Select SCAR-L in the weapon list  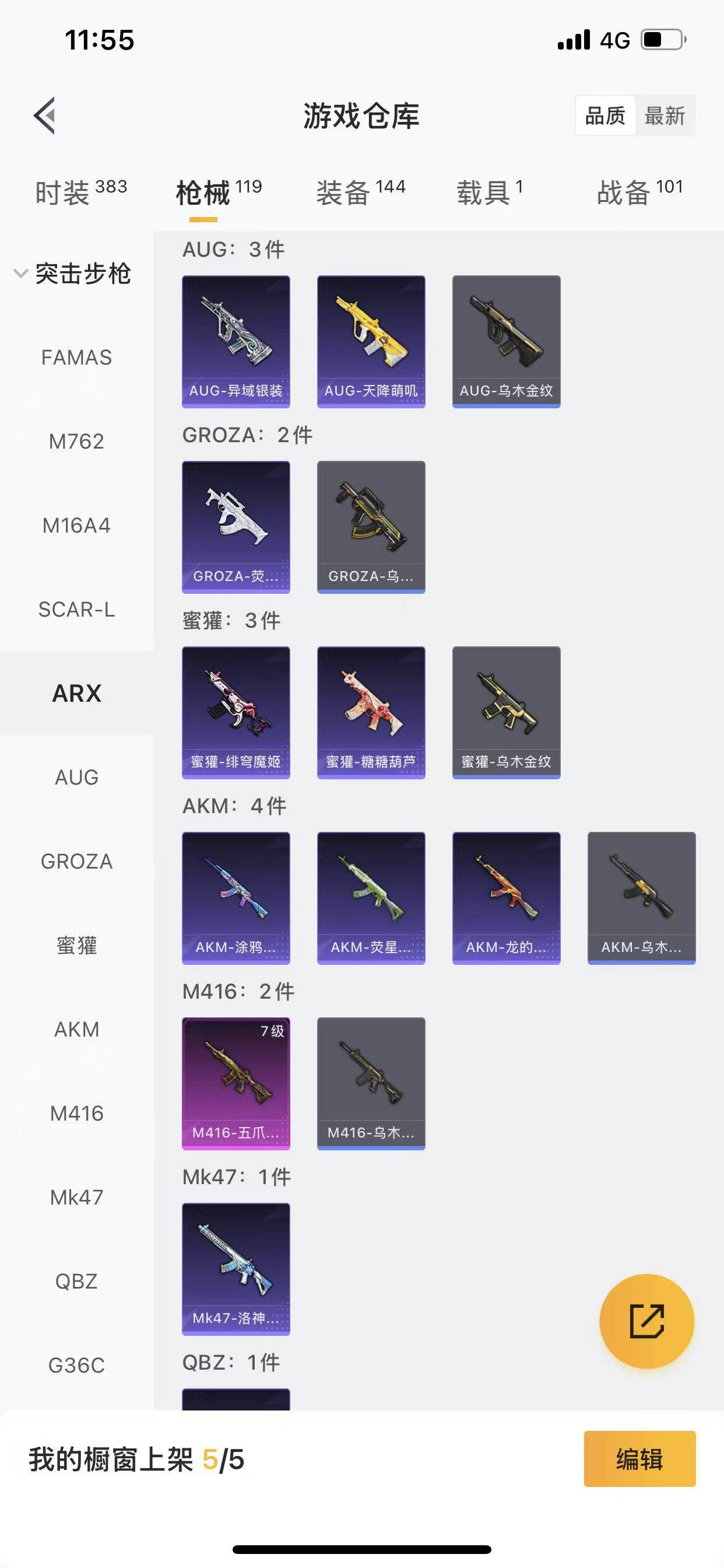77,610
